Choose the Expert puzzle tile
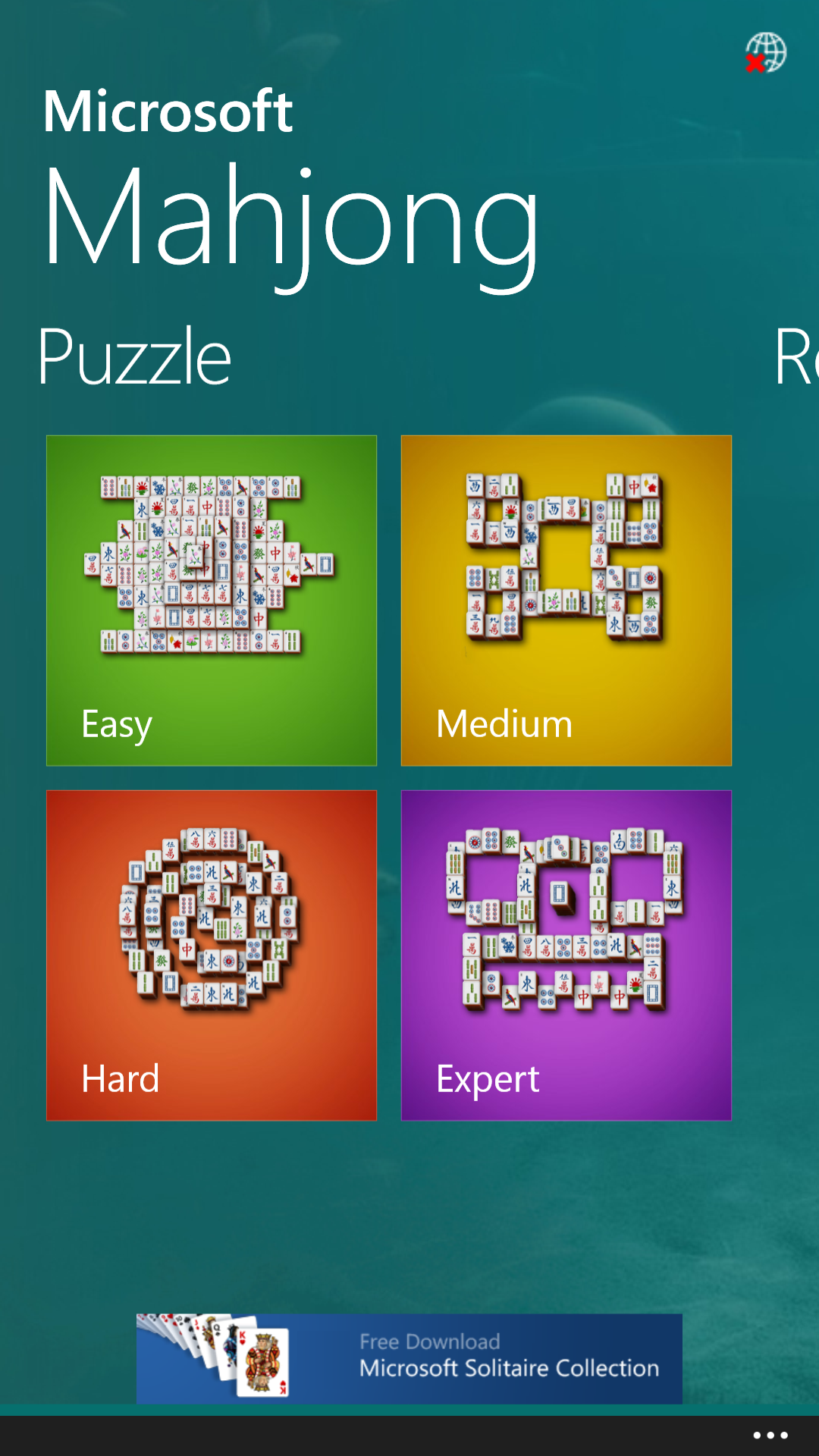Image resolution: width=819 pixels, height=1456 pixels. 566,955
